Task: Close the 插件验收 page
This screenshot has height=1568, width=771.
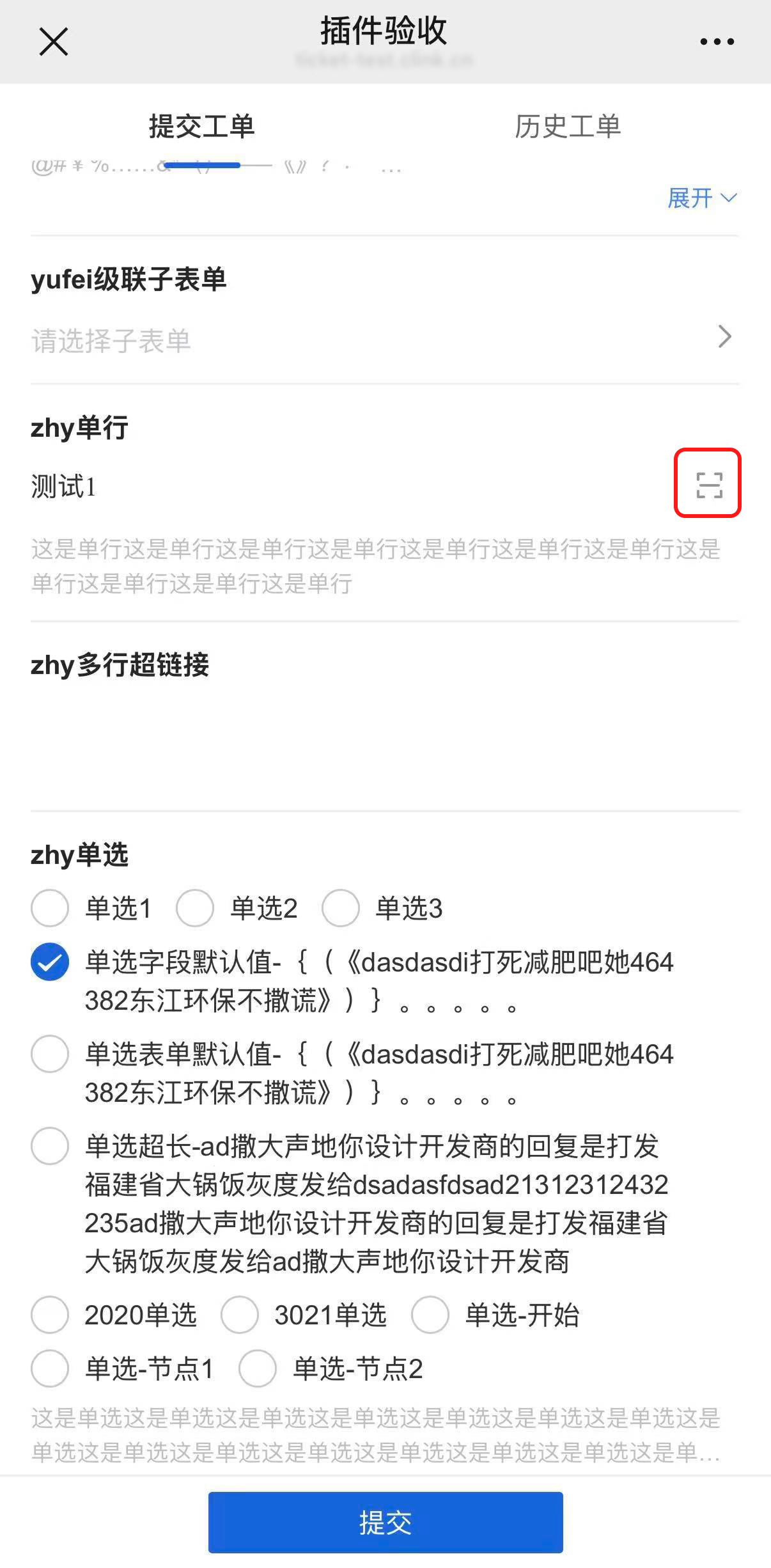Action: coord(53,42)
